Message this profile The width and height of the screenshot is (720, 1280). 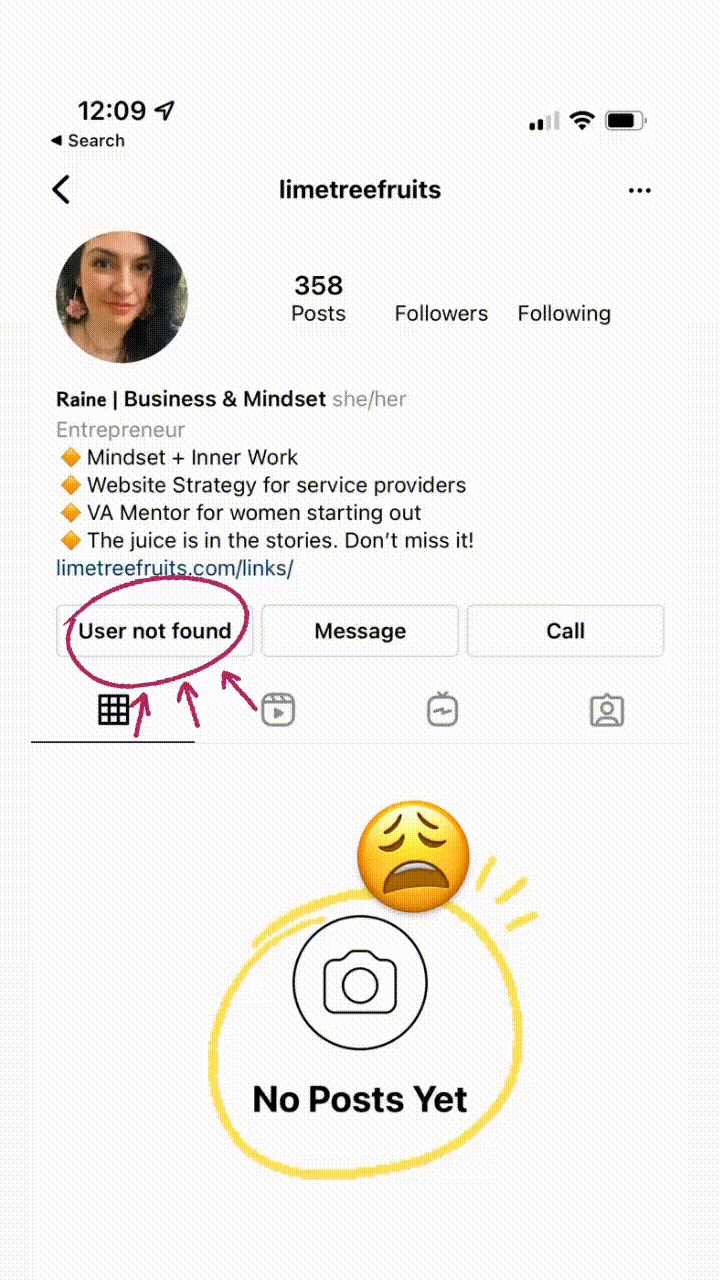coord(360,631)
